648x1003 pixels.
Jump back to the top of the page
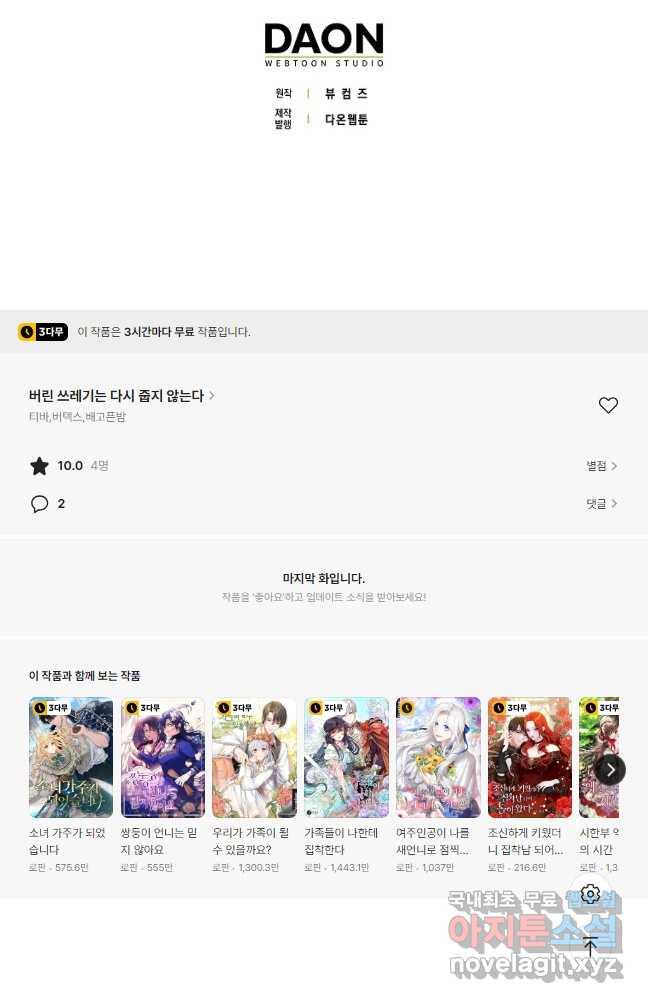(590, 946)
